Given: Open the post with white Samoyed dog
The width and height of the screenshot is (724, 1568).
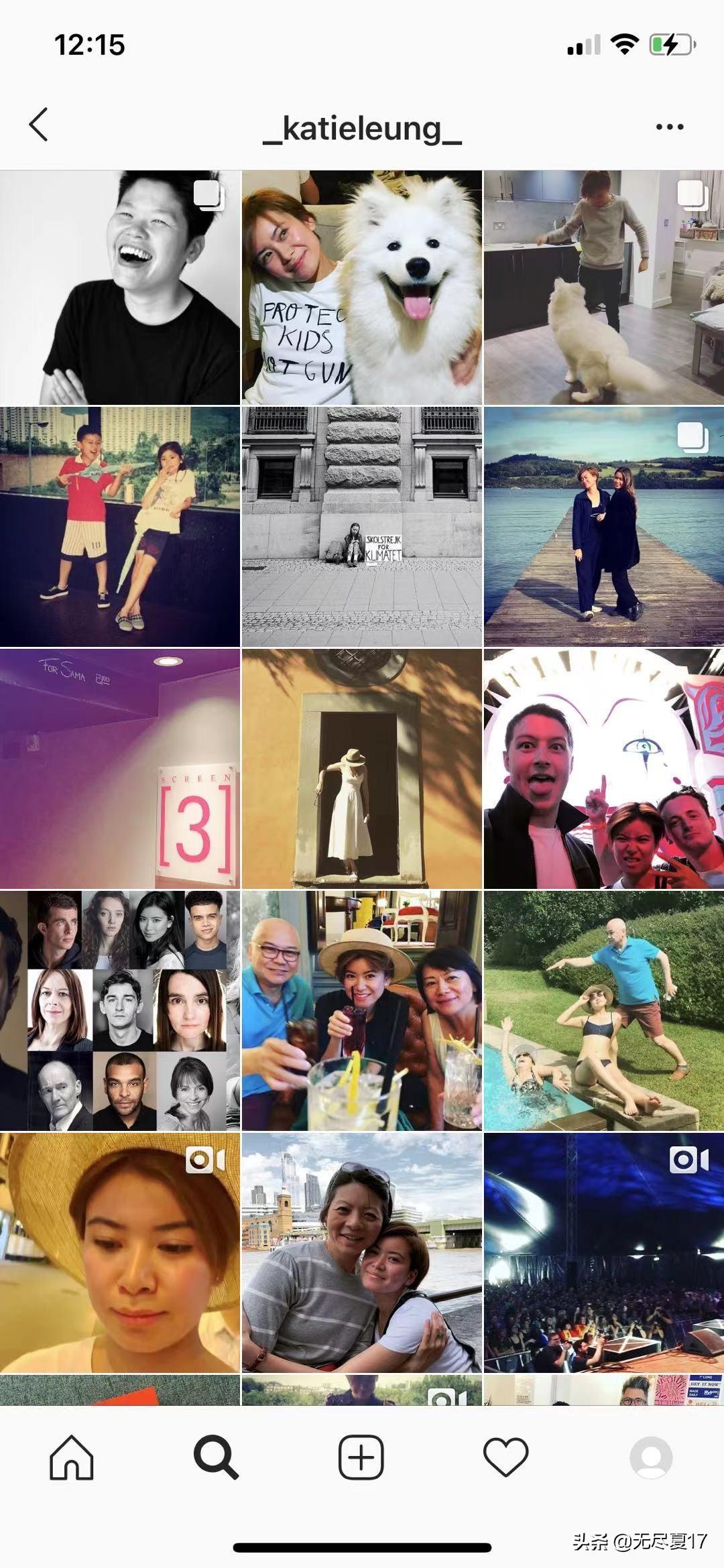Looking at the screenshot, I should click(362, 287).
